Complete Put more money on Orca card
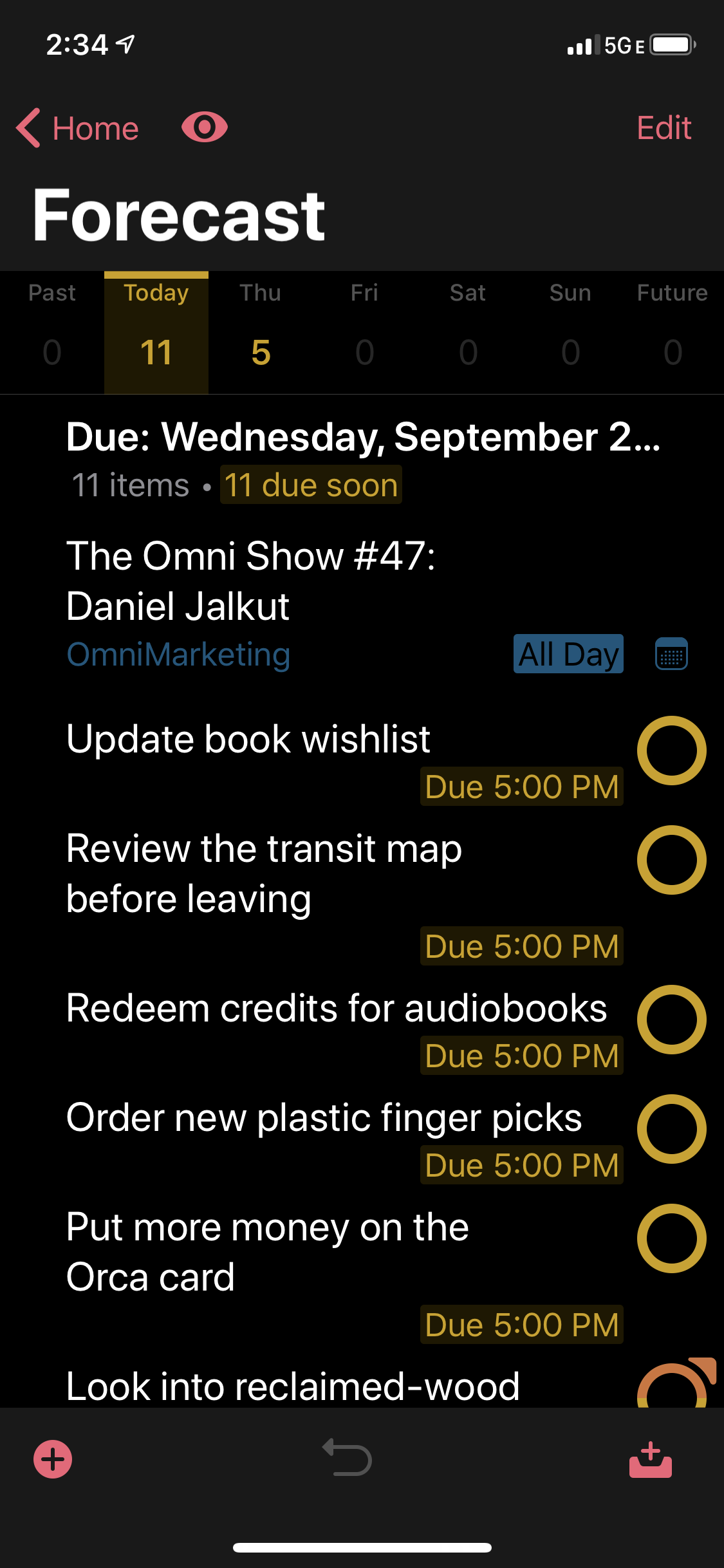This screenshot has width=724, height=1568. pos(671,1238)
